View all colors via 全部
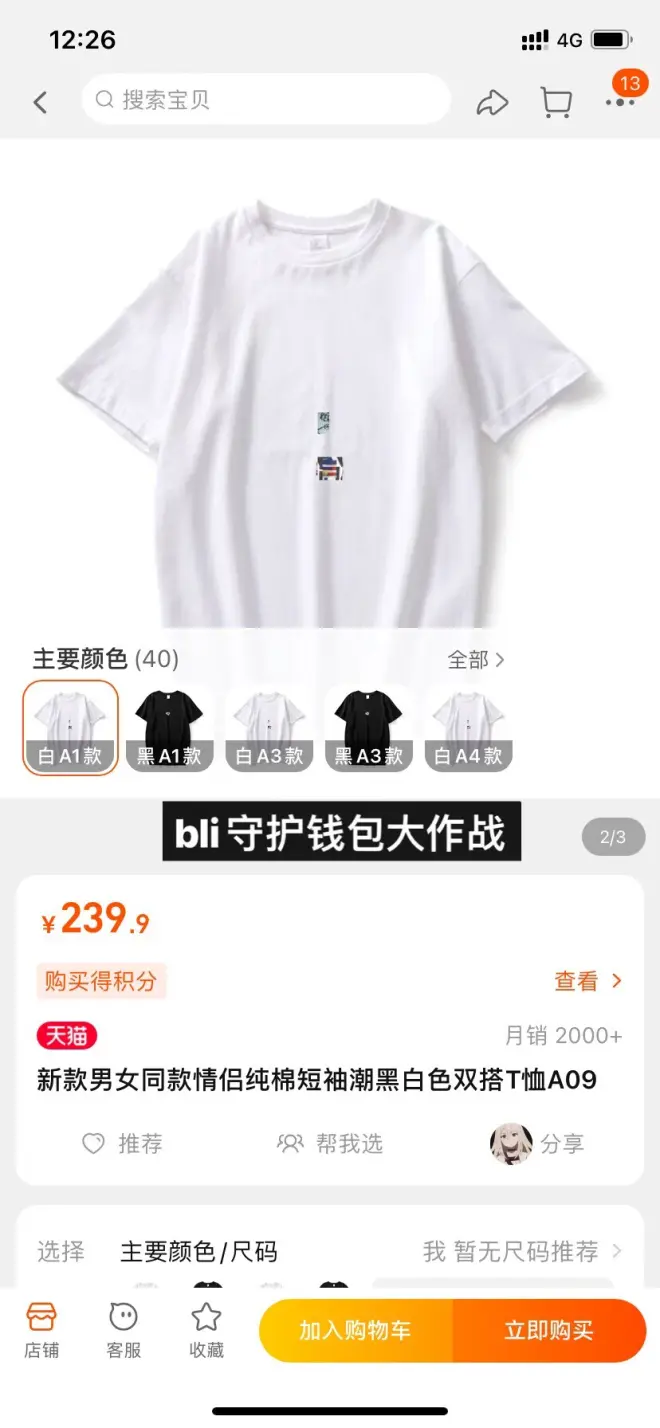Screen dimensions: 660x1428 tap(476, 660)
